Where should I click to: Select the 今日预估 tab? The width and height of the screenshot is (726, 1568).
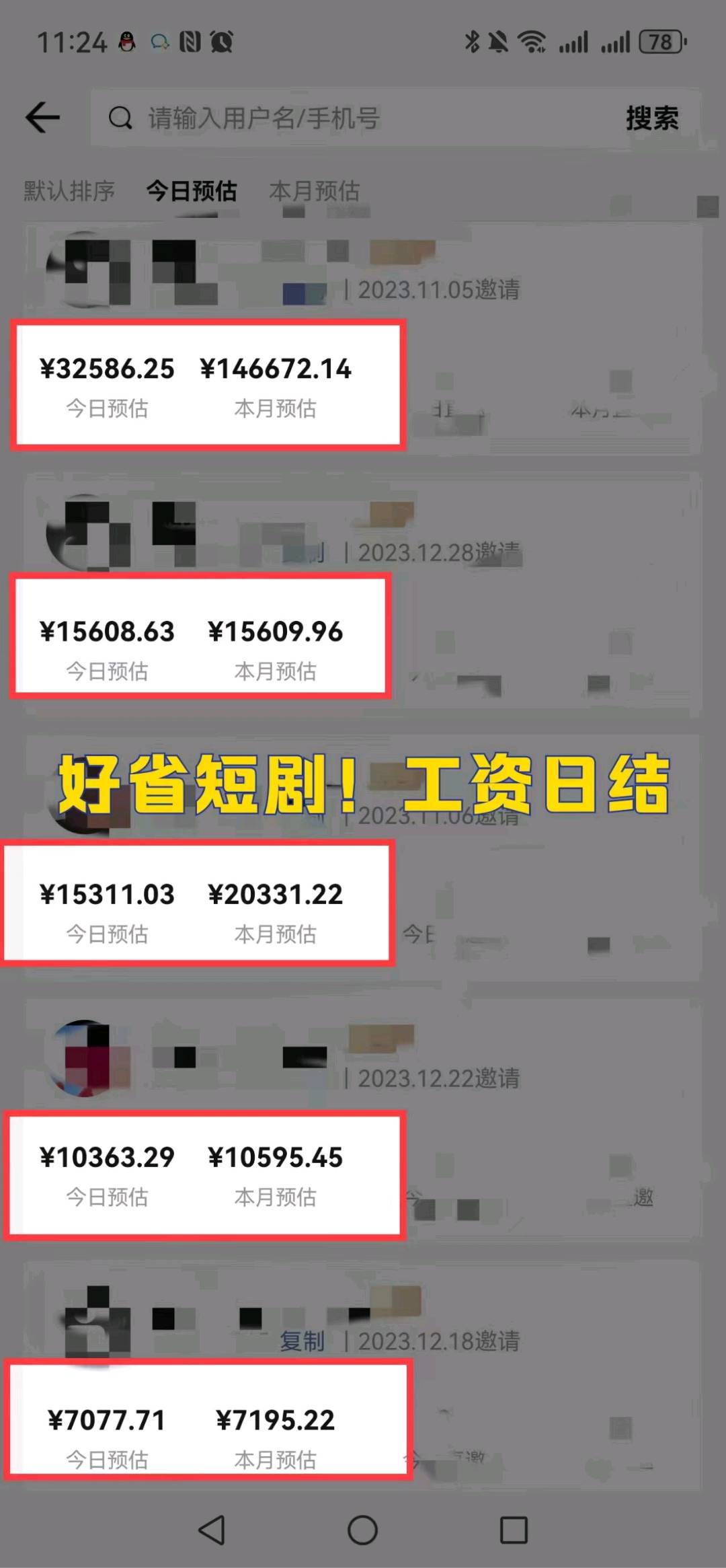[x=192, y=191]
